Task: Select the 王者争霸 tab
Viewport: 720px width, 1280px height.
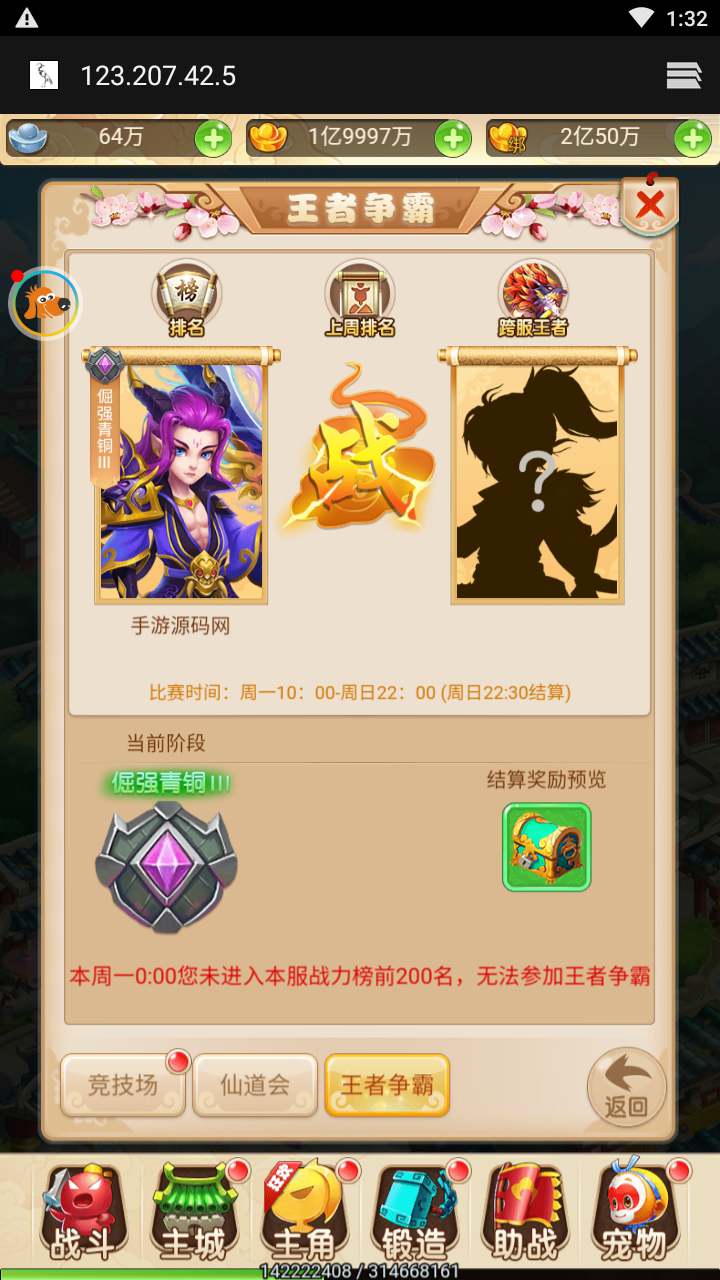Action: pyautogui.click(x=387, y=1085)
